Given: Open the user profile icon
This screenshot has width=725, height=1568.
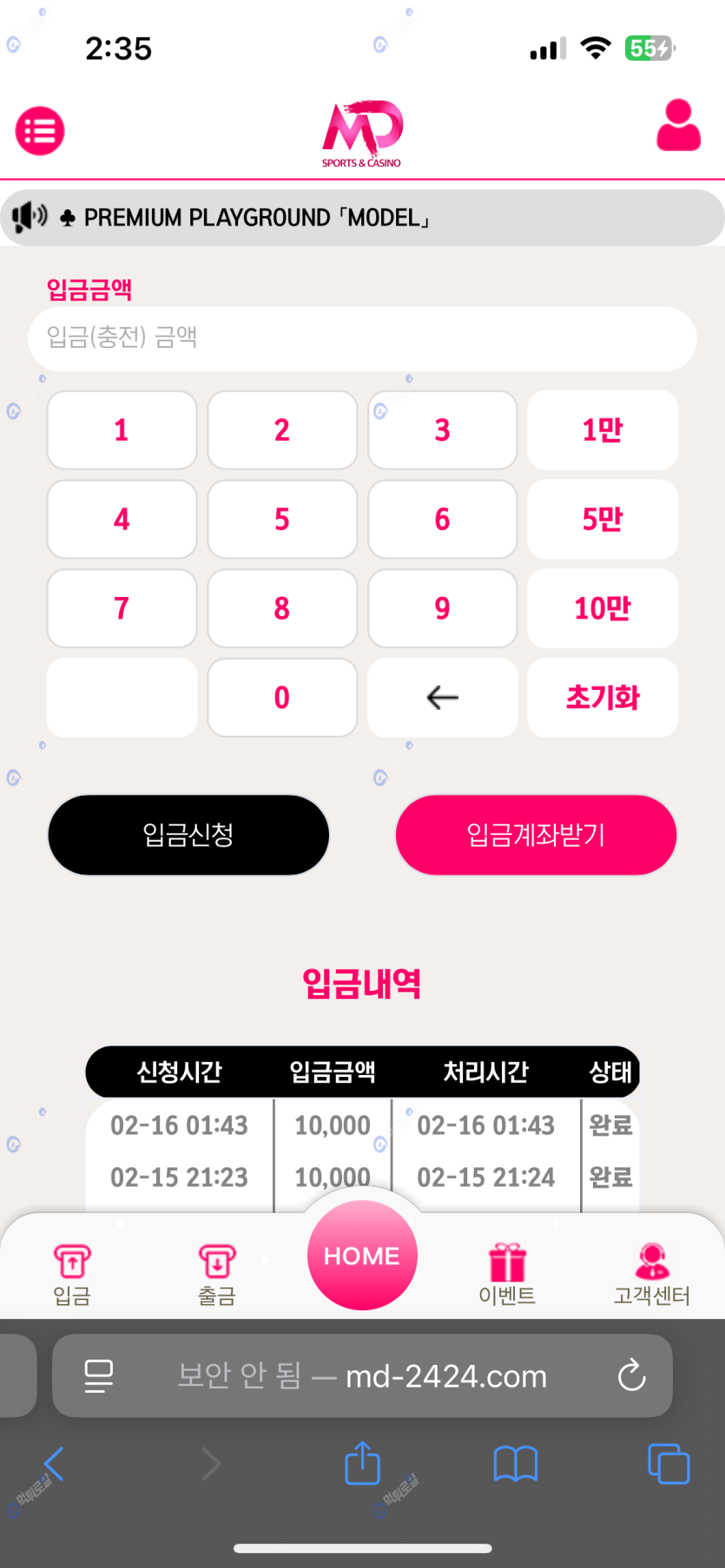Looking at the screenshot, I should point(678,127).
